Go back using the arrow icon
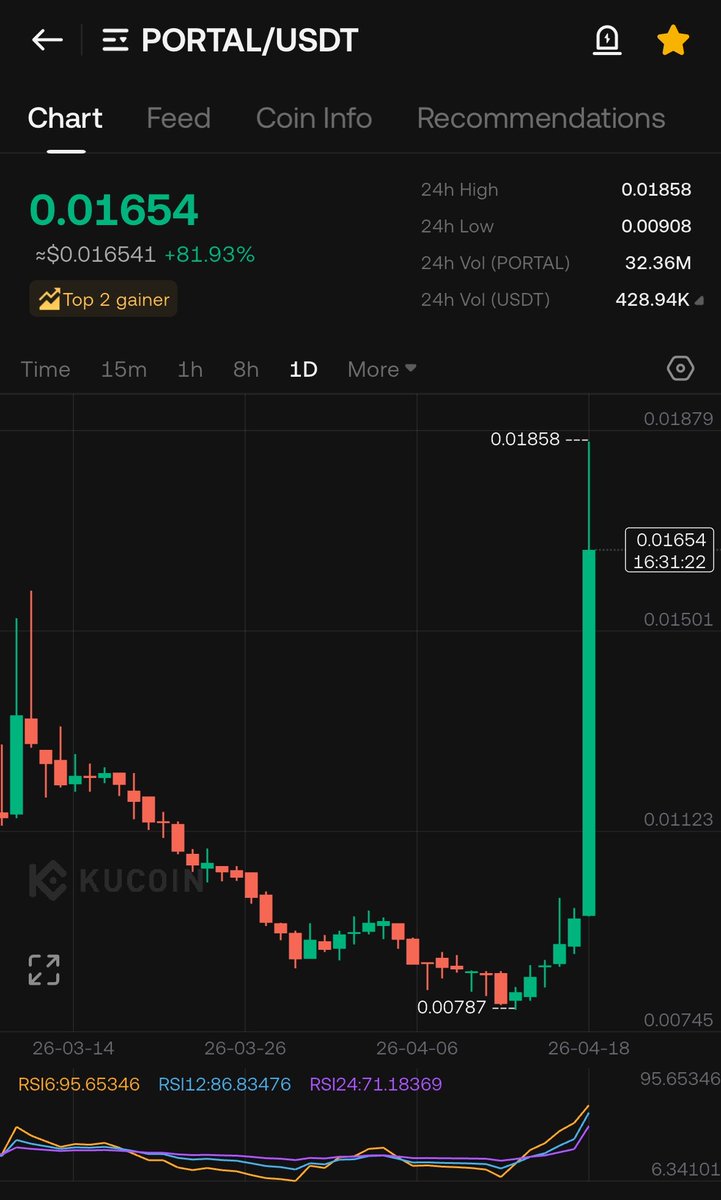The width and height of the screenshot is (721, 1200). pyautogui.click(x=47, y=40)
